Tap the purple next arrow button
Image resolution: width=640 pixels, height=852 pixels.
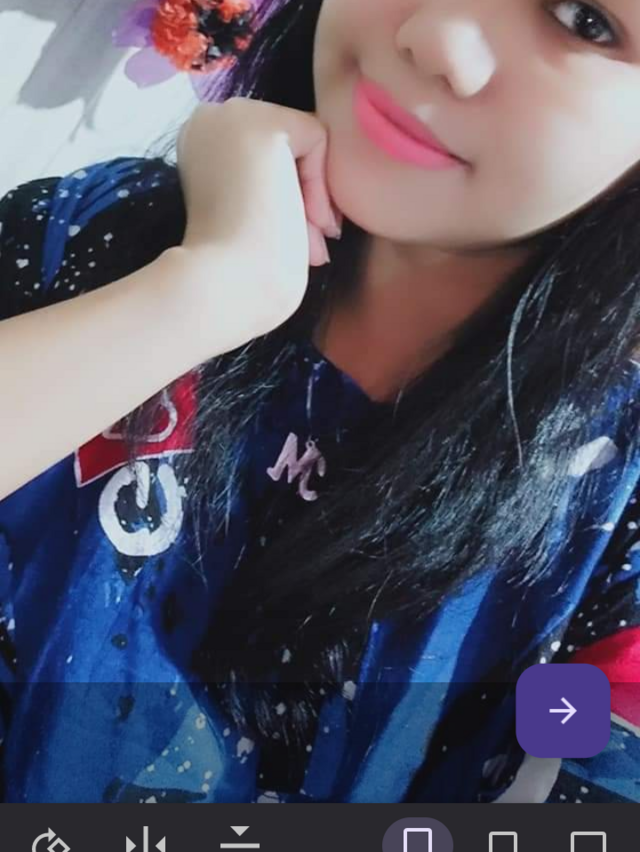pyautogui.click(x=563, y=711)
